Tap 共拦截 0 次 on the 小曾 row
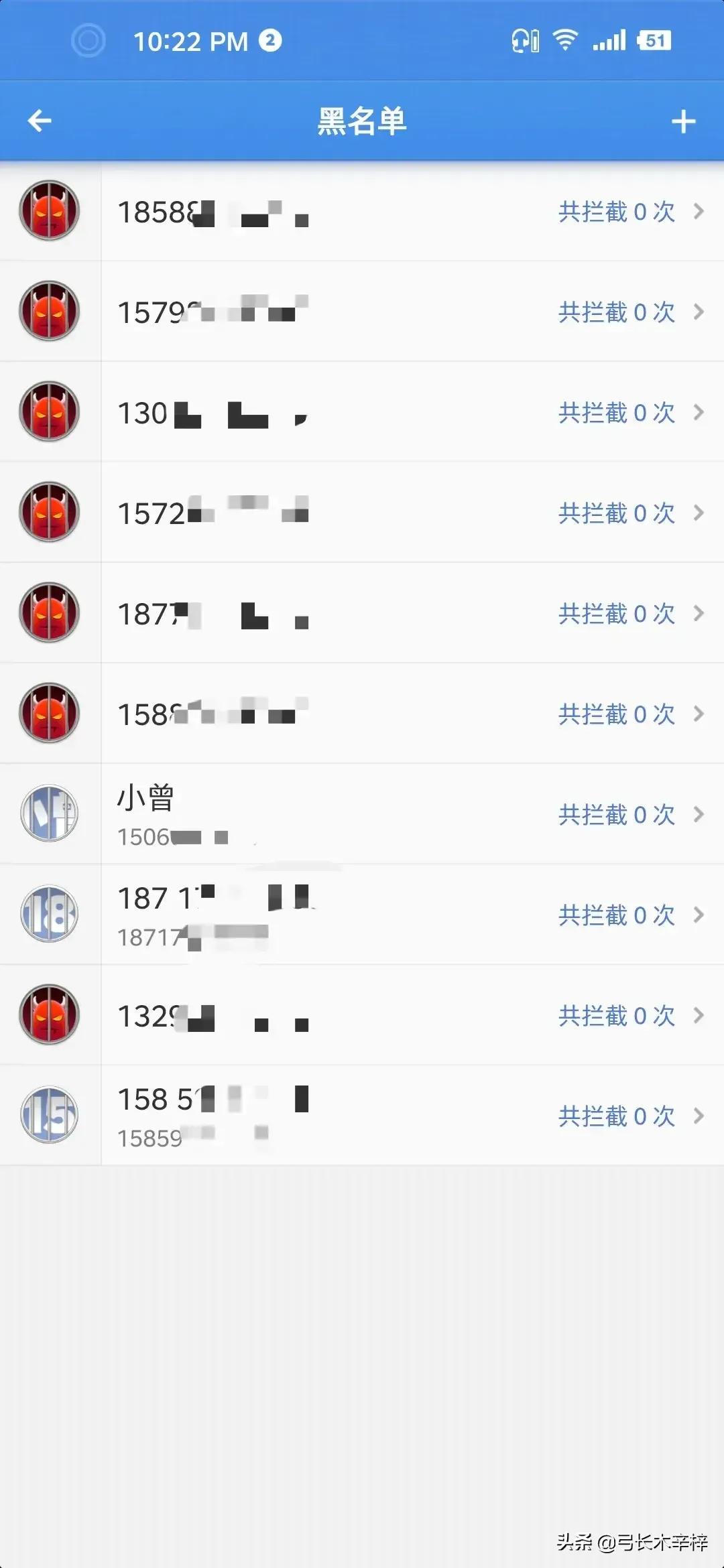The width and height of the screenshot is (724, 1568). click(x=617, y=814)
